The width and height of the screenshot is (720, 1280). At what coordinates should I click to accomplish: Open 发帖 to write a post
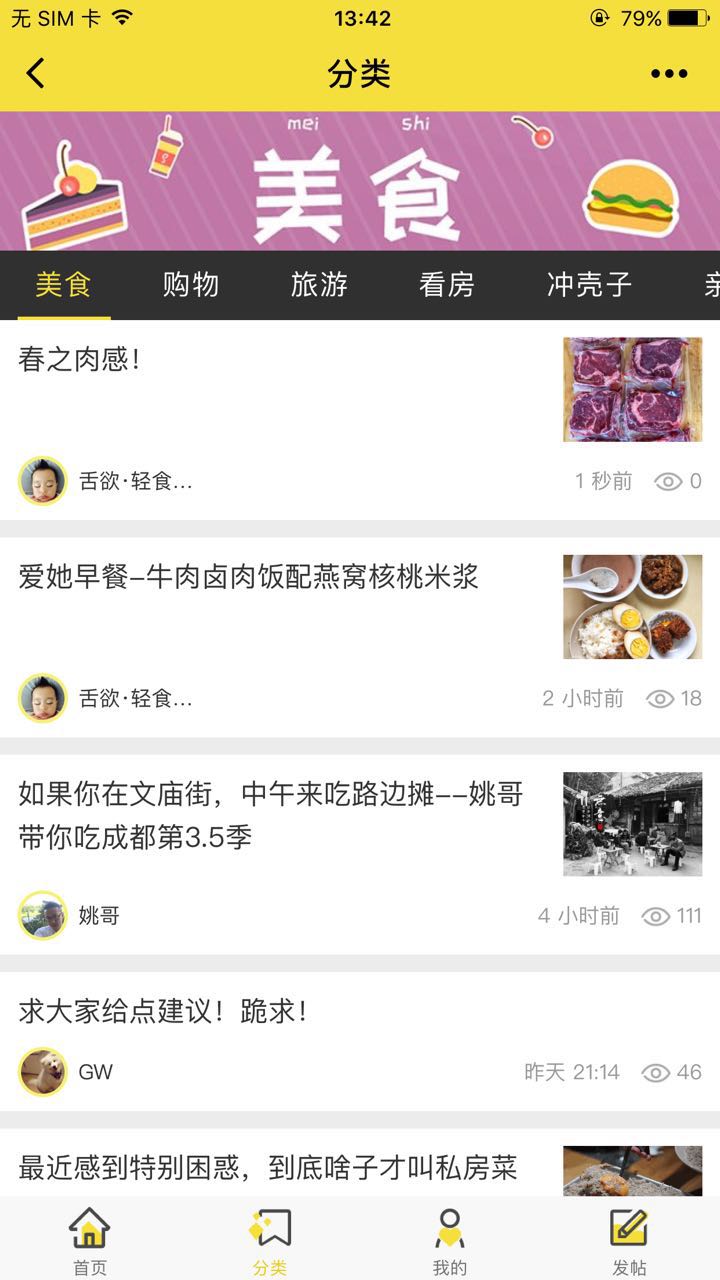click(629, 1241)
